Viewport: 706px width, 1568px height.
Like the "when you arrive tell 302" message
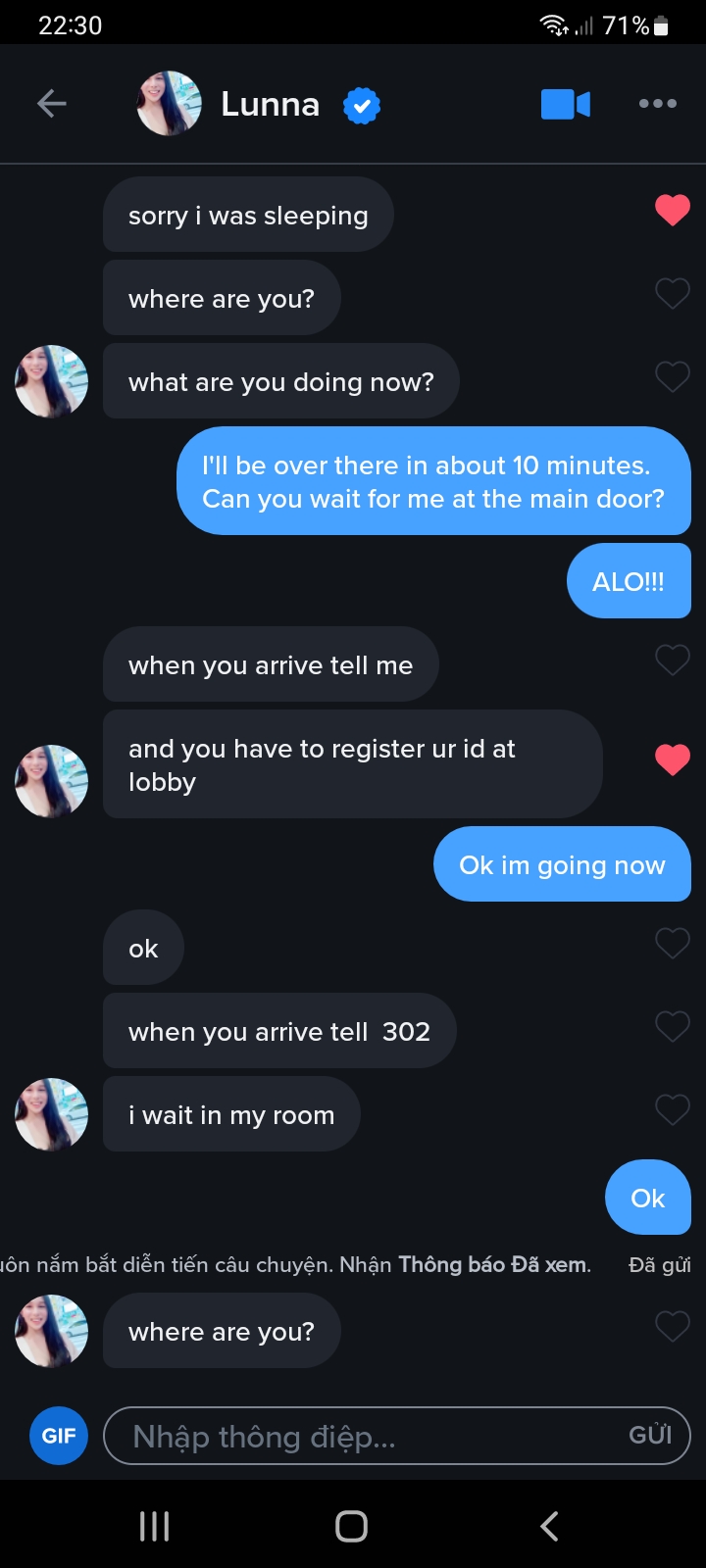(673, 1026)
